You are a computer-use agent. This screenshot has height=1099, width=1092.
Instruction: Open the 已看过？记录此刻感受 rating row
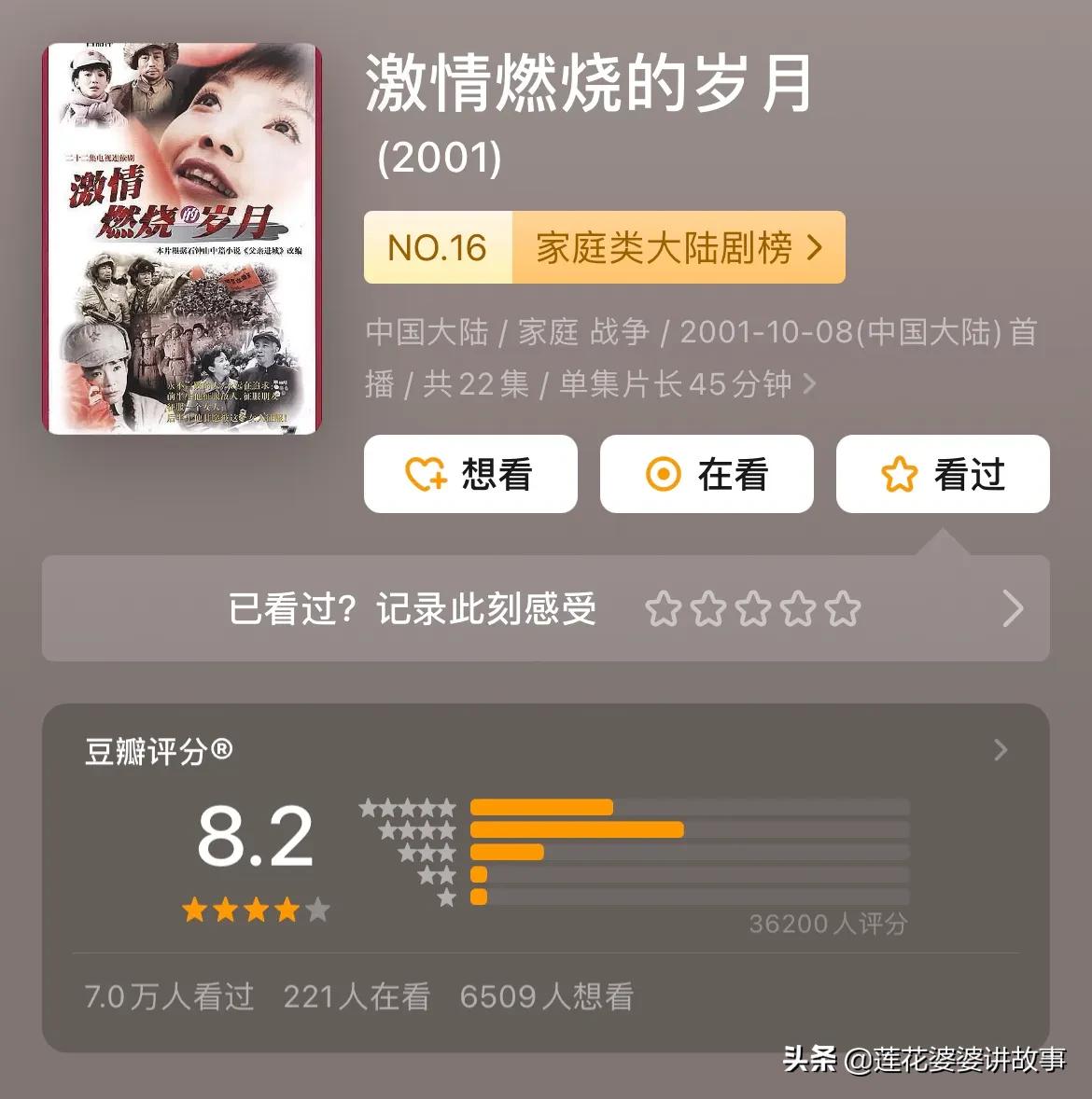tap(545, 608)
